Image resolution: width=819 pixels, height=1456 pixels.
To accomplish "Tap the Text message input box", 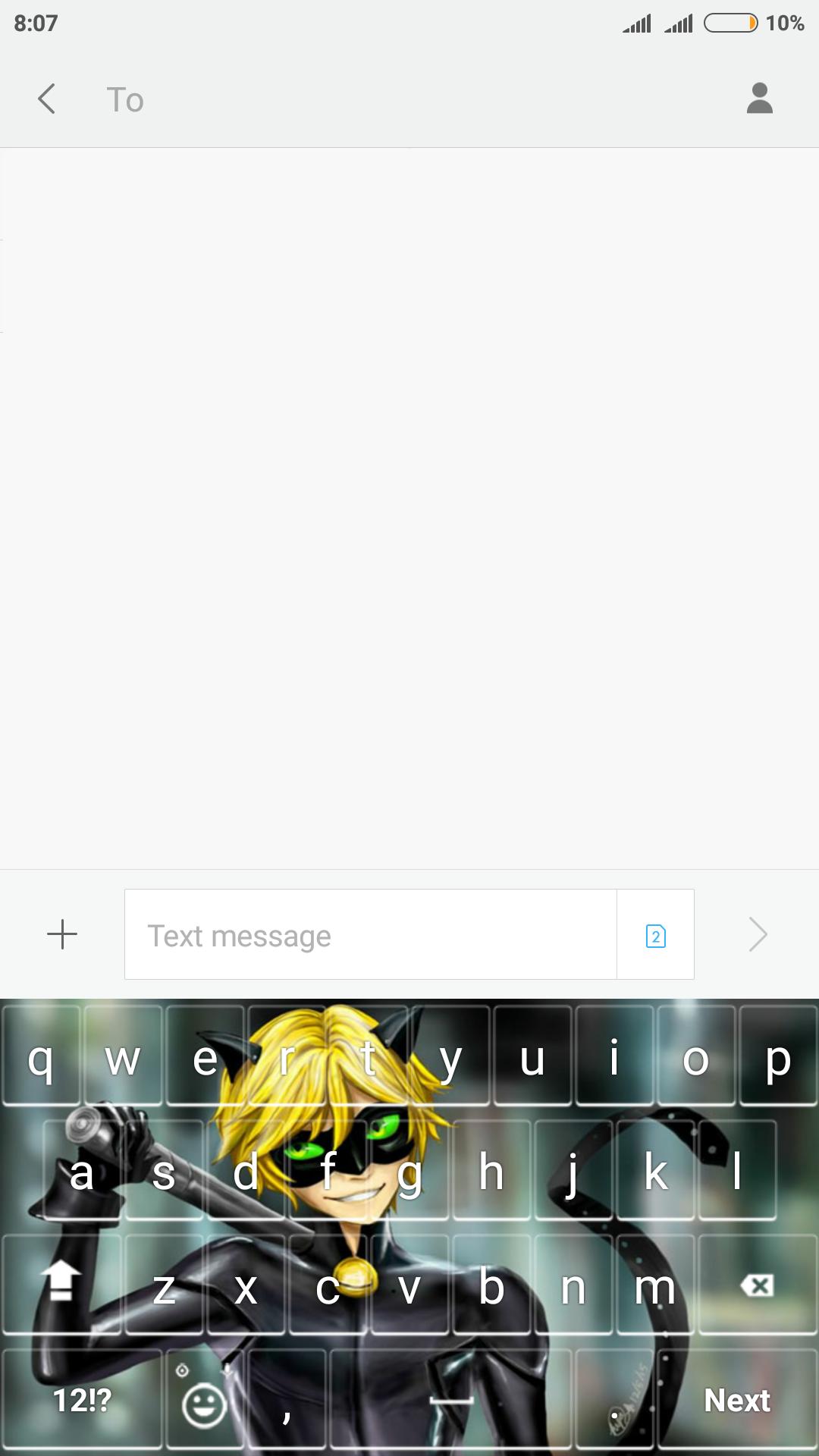I will pyautogui.click(x=370, y=935).
